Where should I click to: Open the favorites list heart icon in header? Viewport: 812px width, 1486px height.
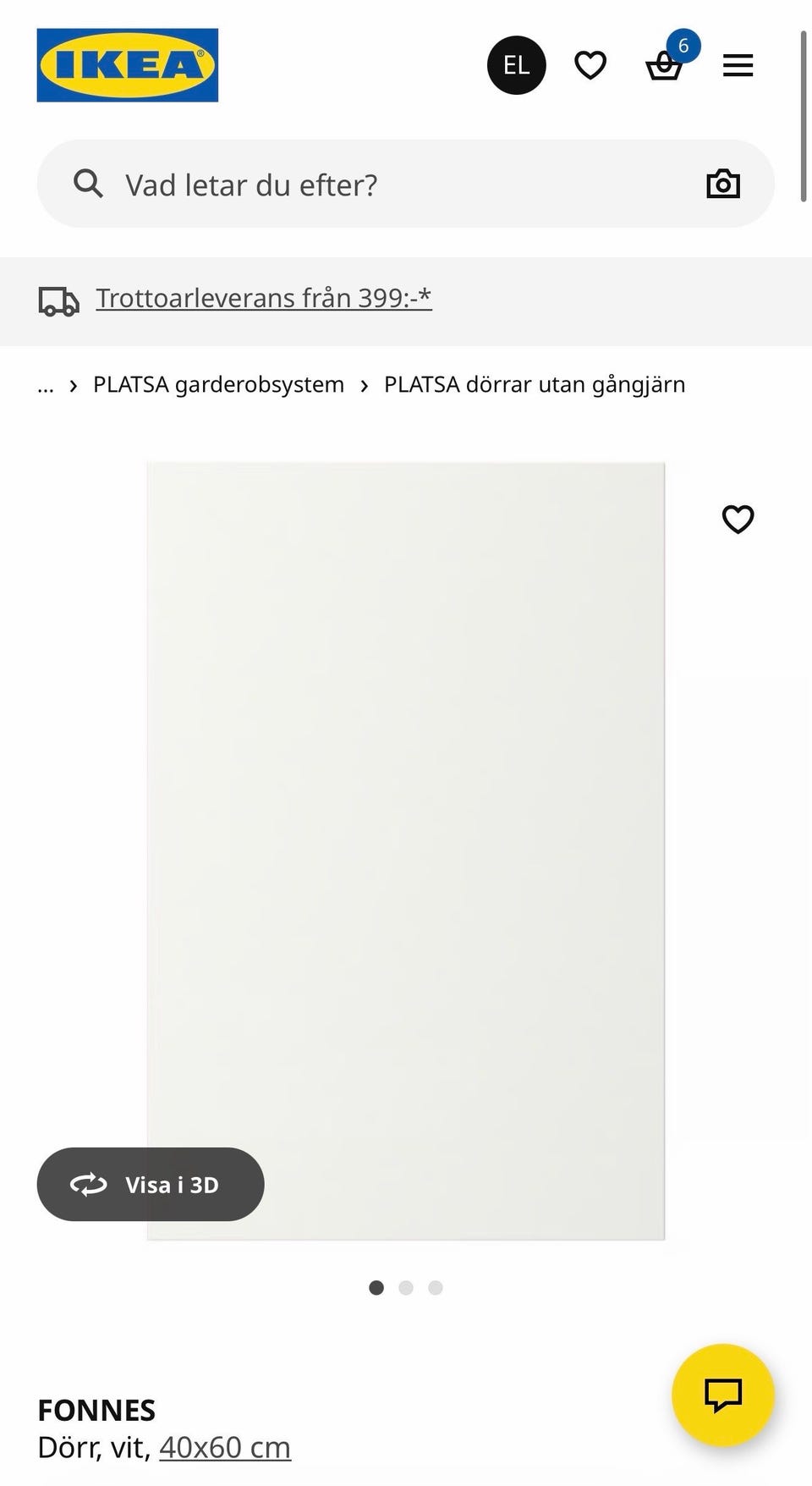point(590,64)
